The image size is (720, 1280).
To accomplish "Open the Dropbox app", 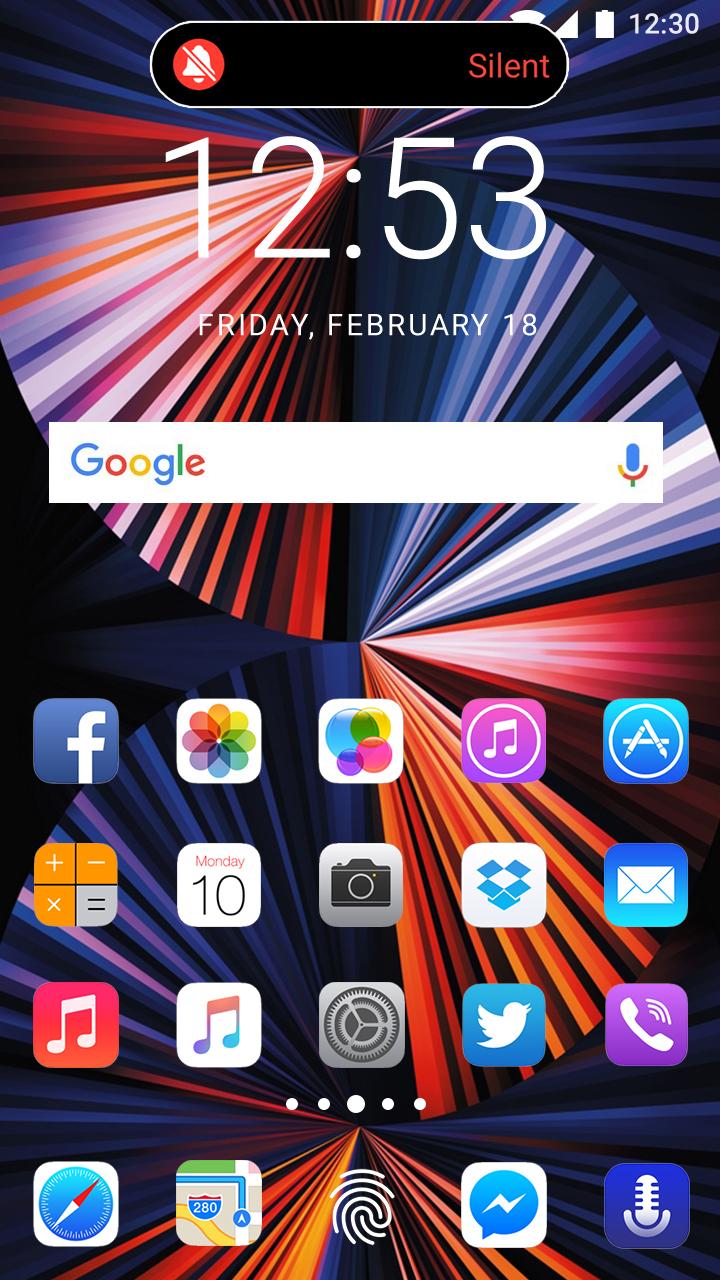I will [504, 884].
